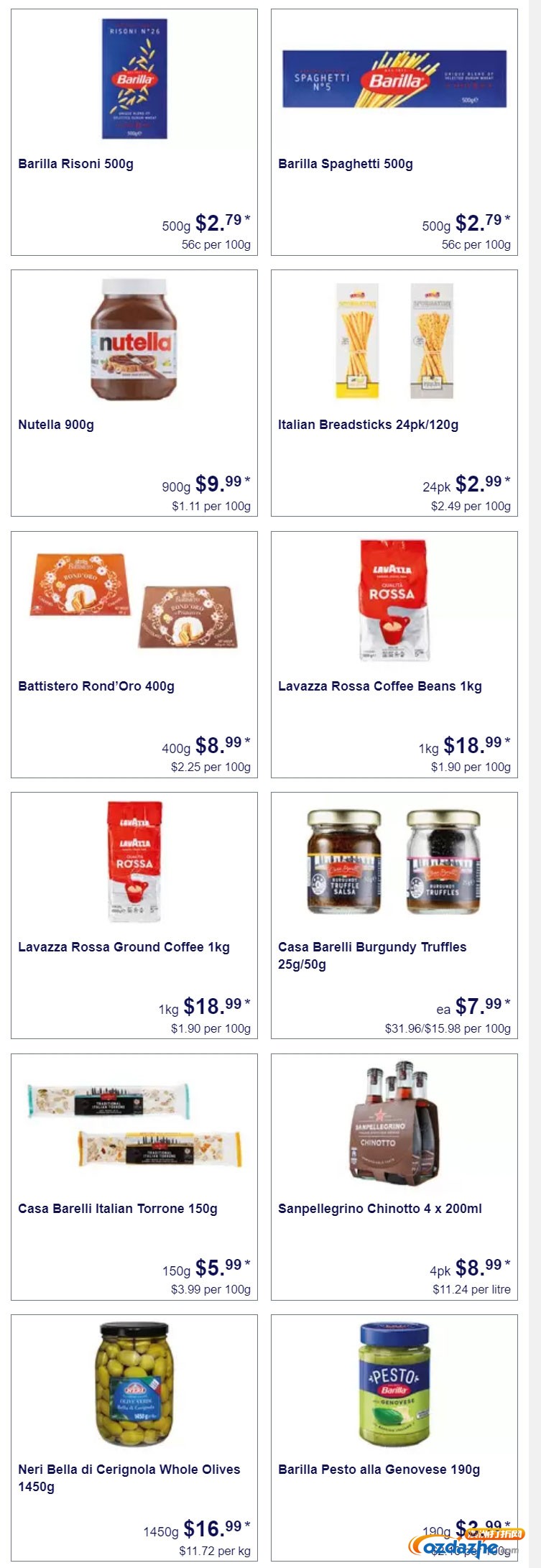The width and height of the screenshot is (541, 1568).
Task: Open the Battistero Rond'Oro 400g item
Action: (134, 654)
